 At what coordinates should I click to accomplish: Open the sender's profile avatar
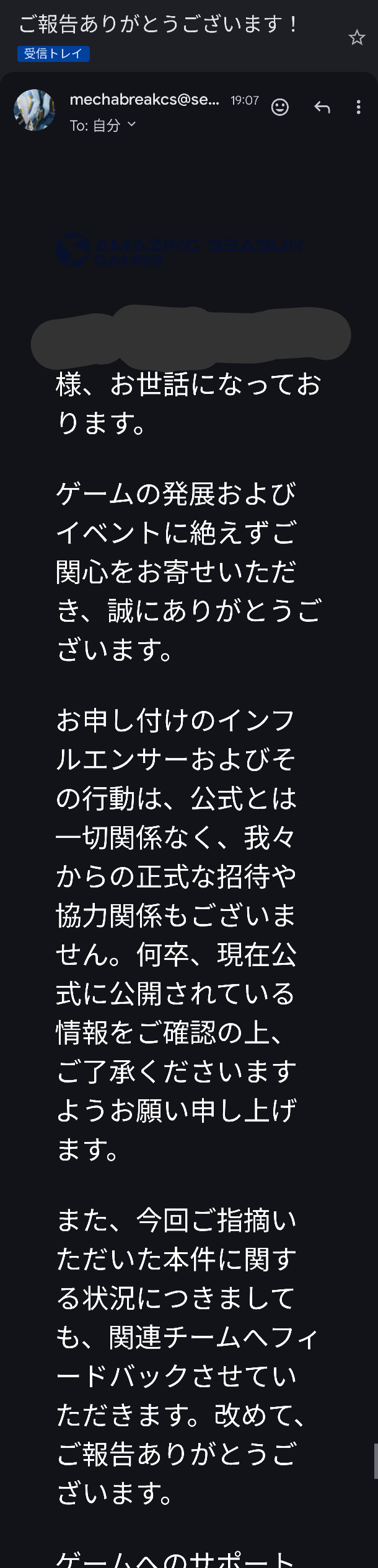[35, 110]
